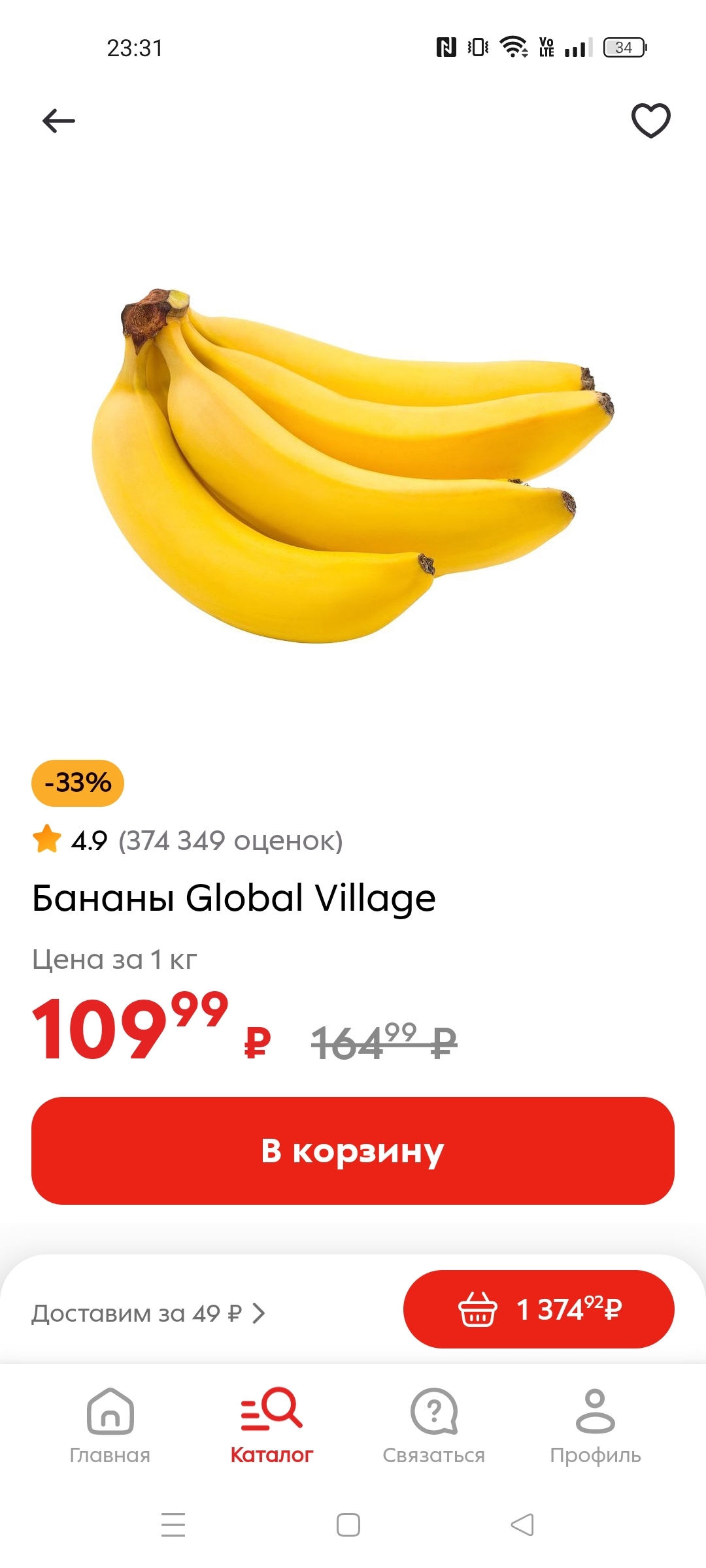
Task: Open the cart showing 1 374 ₽
Action: (x=539, y=1309)
